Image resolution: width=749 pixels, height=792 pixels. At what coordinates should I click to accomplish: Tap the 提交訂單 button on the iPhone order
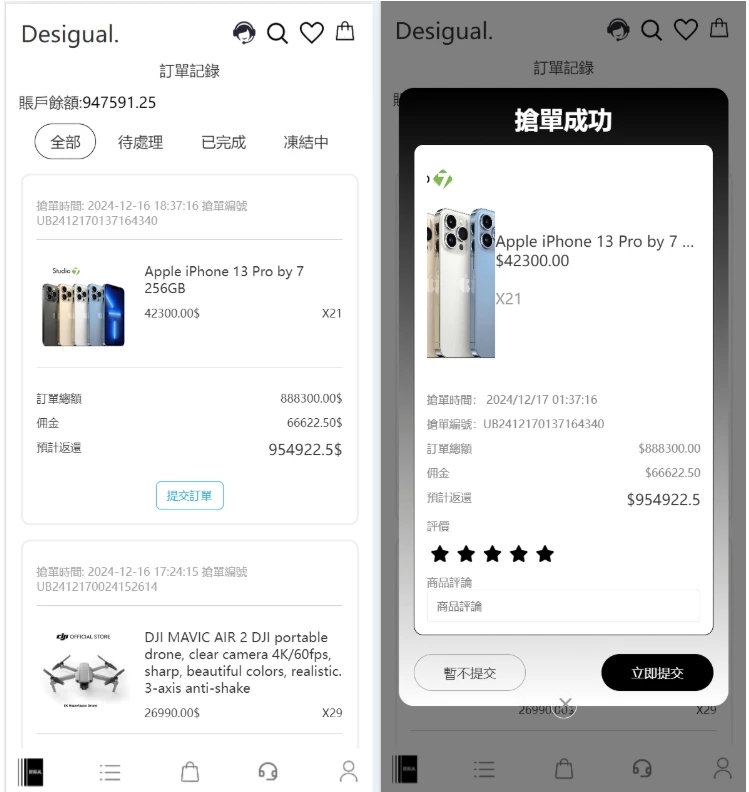(x=189, y=495)
